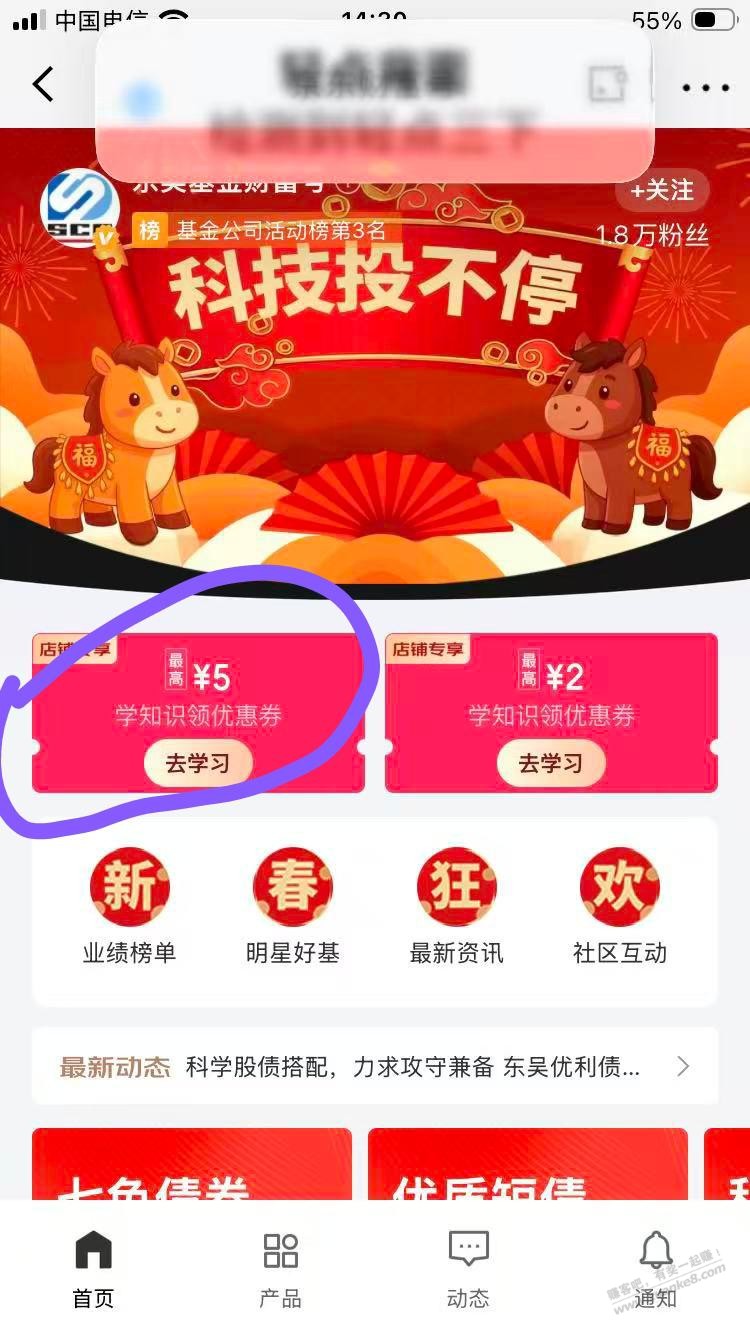The width and height of the screenshot is (750, 1334).
Task: Select the 首页 tab
Action: pos(93,1270)
